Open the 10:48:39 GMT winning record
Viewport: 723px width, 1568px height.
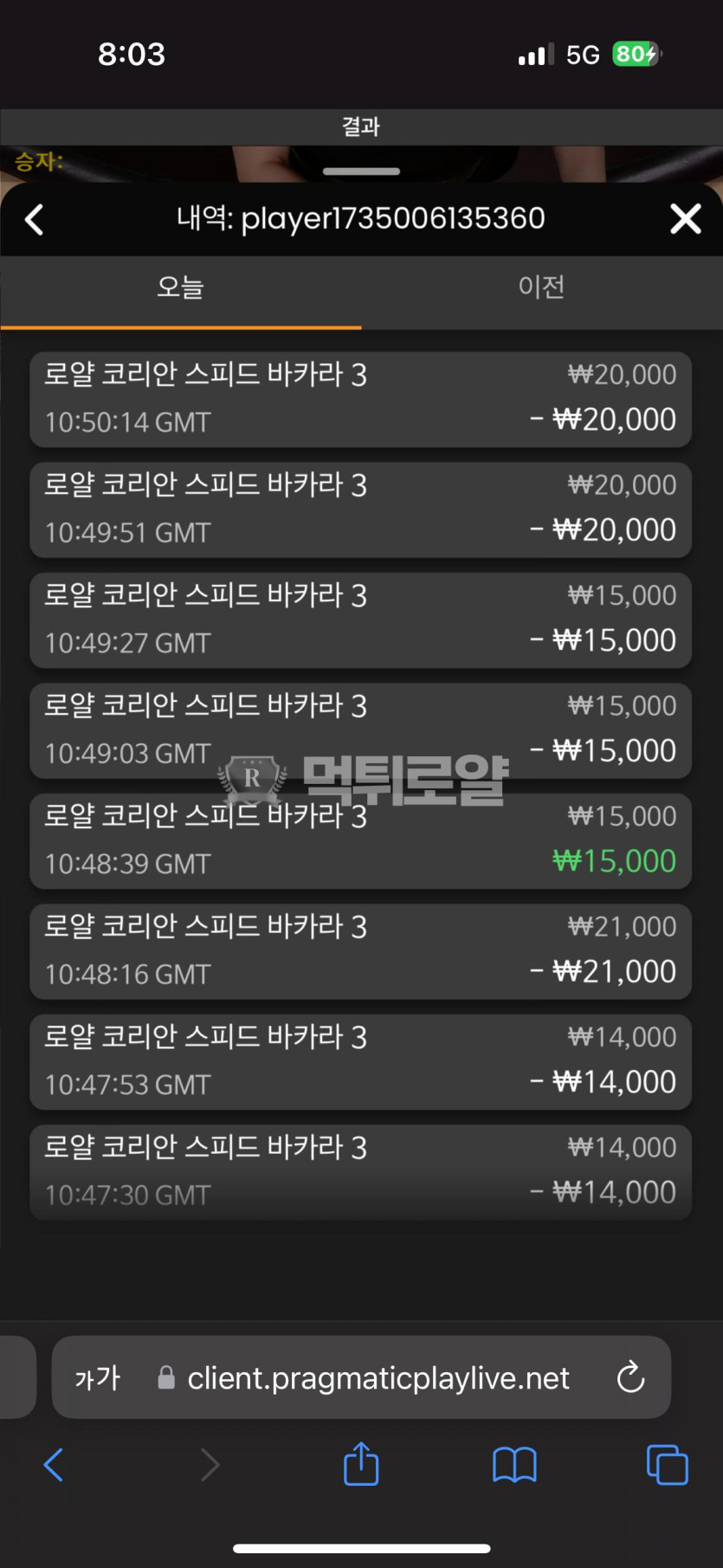pos(360,841)
